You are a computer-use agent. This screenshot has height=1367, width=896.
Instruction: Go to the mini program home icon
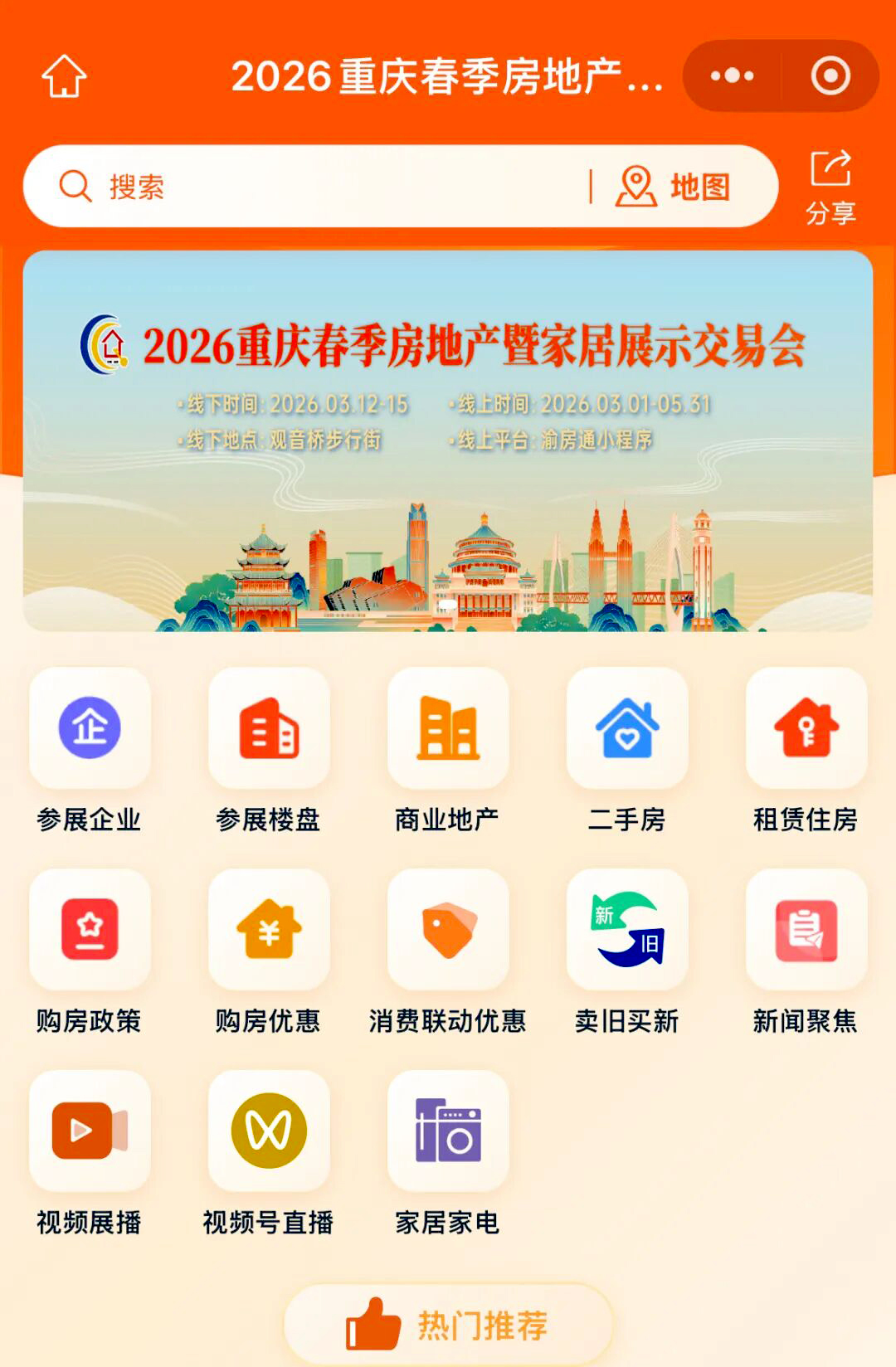pos(64,76)
